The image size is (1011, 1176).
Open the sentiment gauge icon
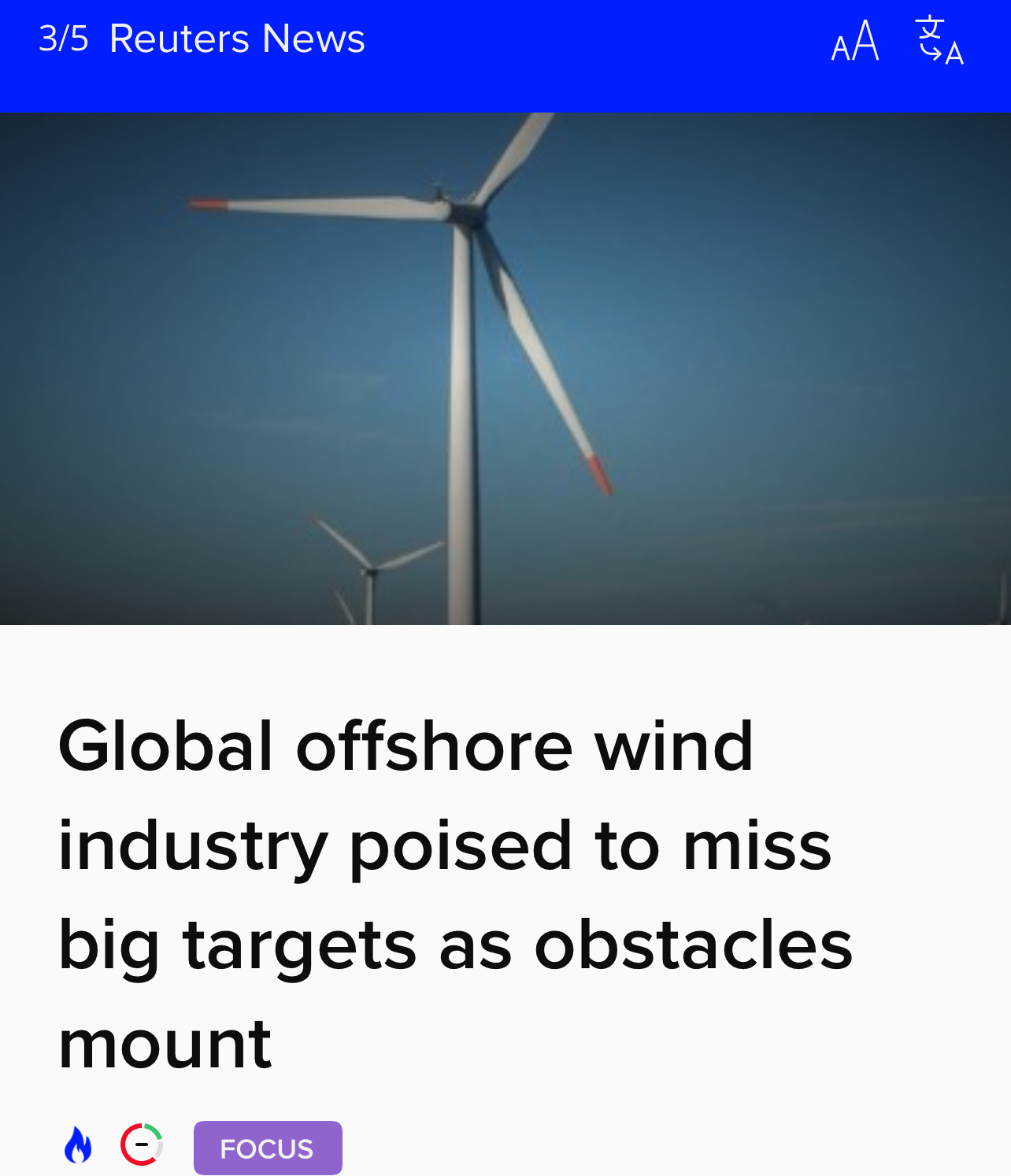click(142, 1145)
